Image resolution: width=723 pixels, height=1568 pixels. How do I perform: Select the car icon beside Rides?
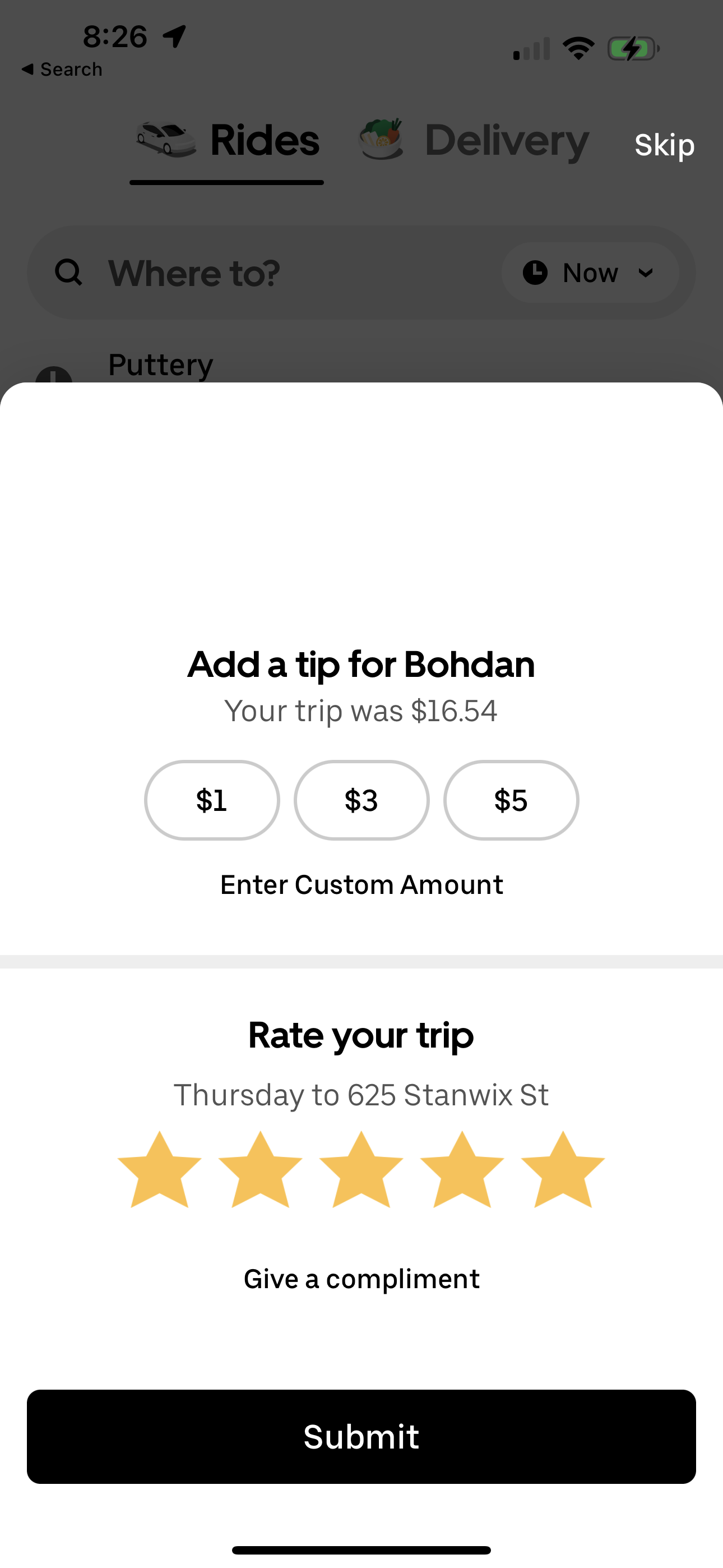click(x=164, y=140)
